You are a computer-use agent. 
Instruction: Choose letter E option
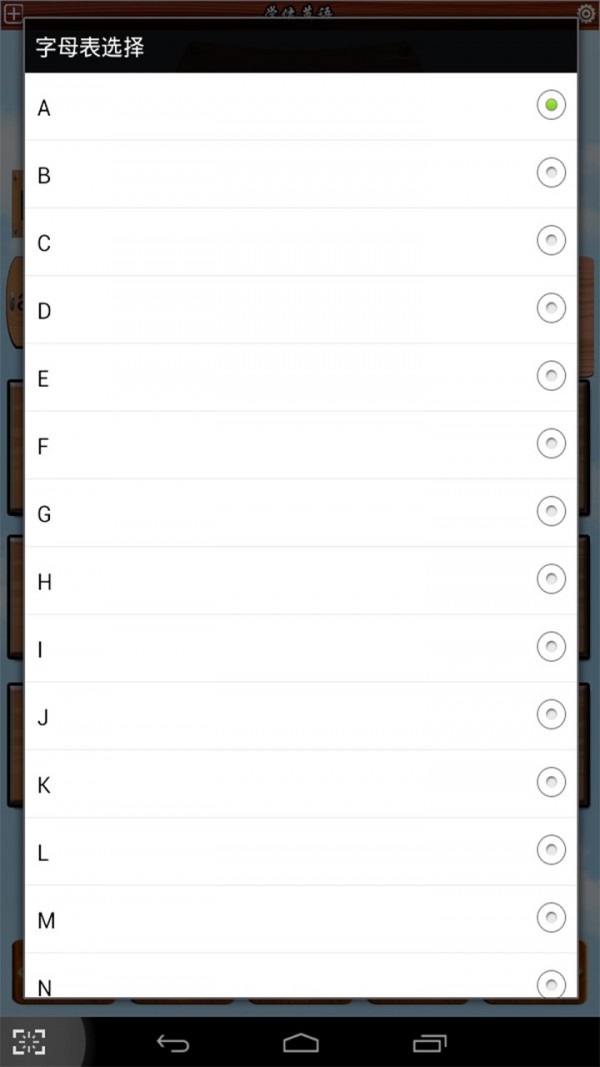[301, 377]
